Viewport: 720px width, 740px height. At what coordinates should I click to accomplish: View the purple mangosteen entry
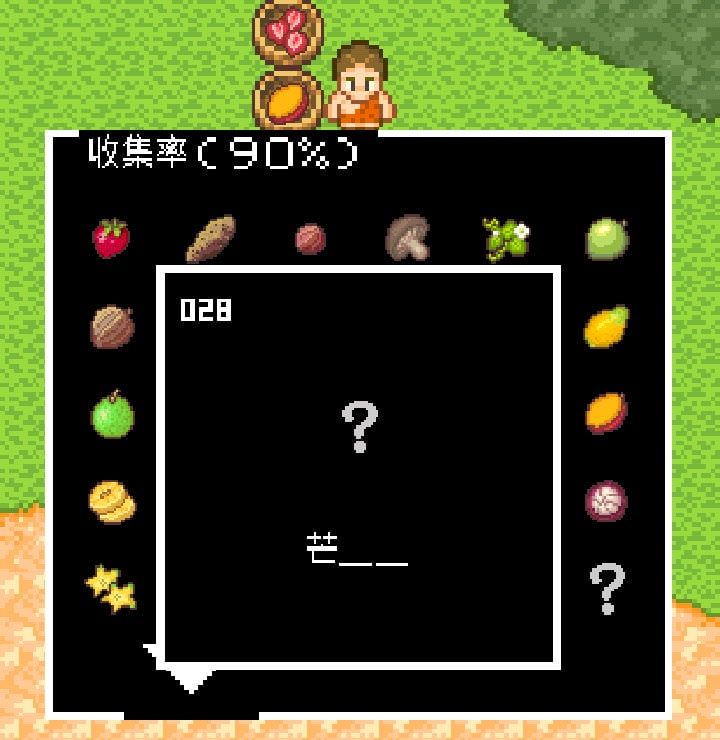606,500
